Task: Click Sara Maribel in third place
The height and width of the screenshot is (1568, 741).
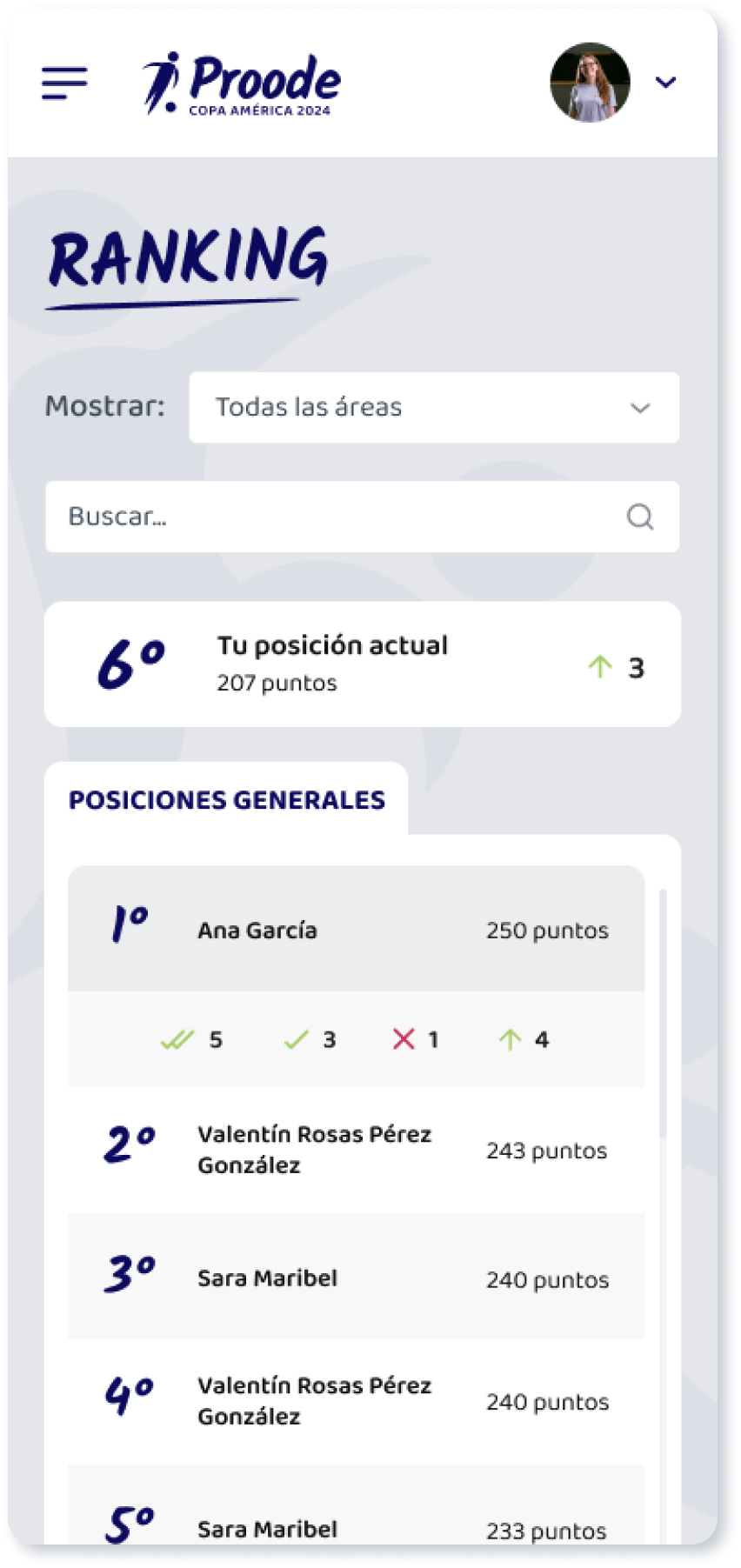Action: point(267,1278)
